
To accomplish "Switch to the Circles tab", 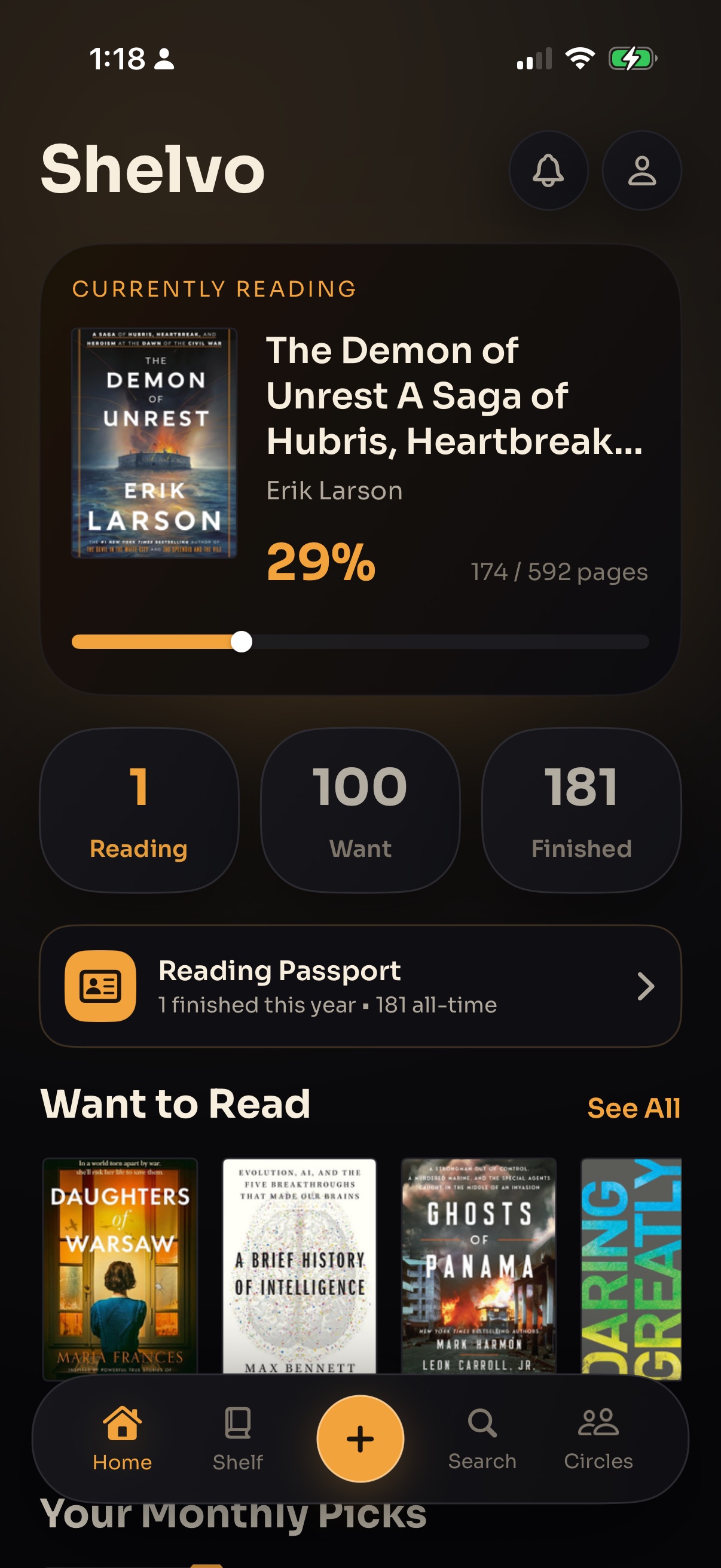I will point(598,1439).
